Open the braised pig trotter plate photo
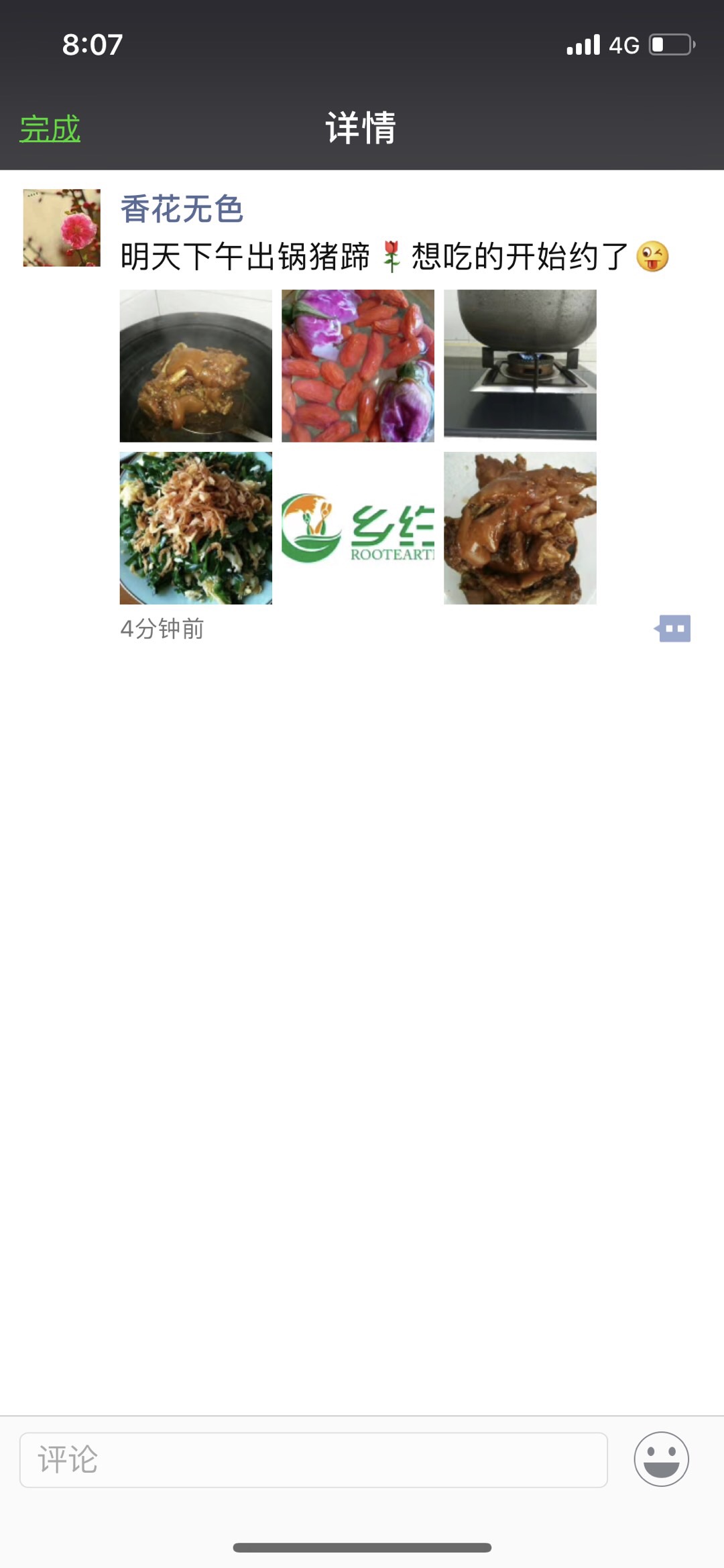724x1568 pixels. [520, 528]
